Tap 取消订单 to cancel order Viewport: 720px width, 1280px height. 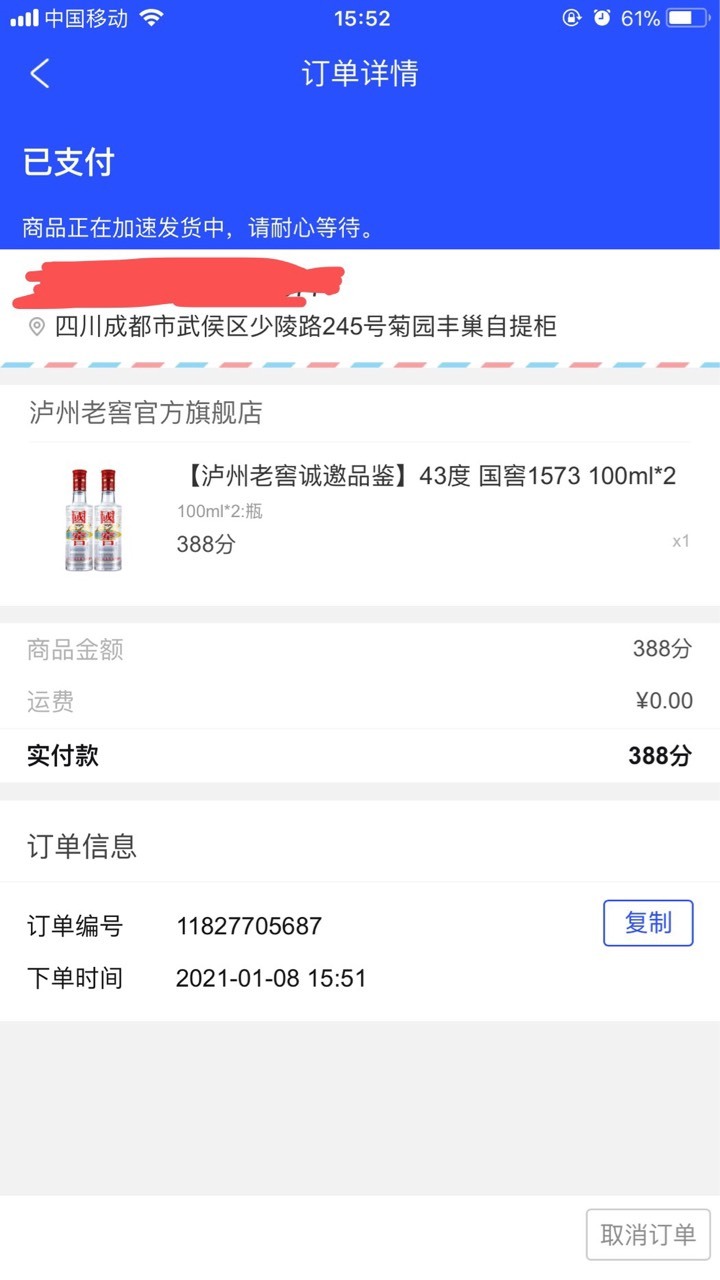(648, 1234)
